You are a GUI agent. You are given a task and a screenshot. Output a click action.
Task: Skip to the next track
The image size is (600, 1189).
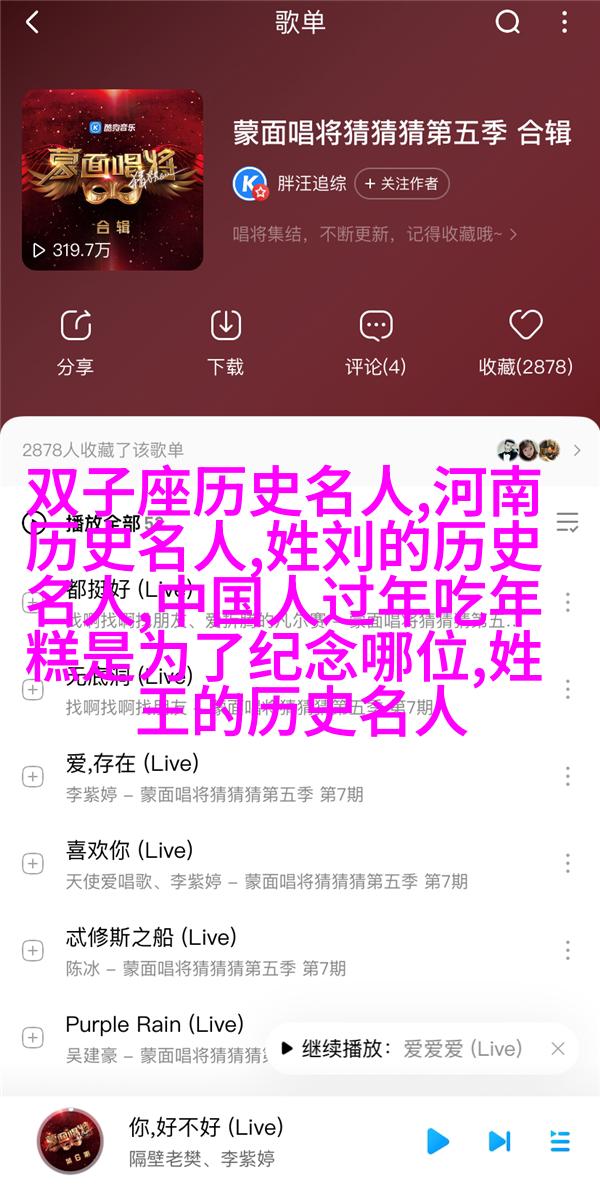(498, 1140)
